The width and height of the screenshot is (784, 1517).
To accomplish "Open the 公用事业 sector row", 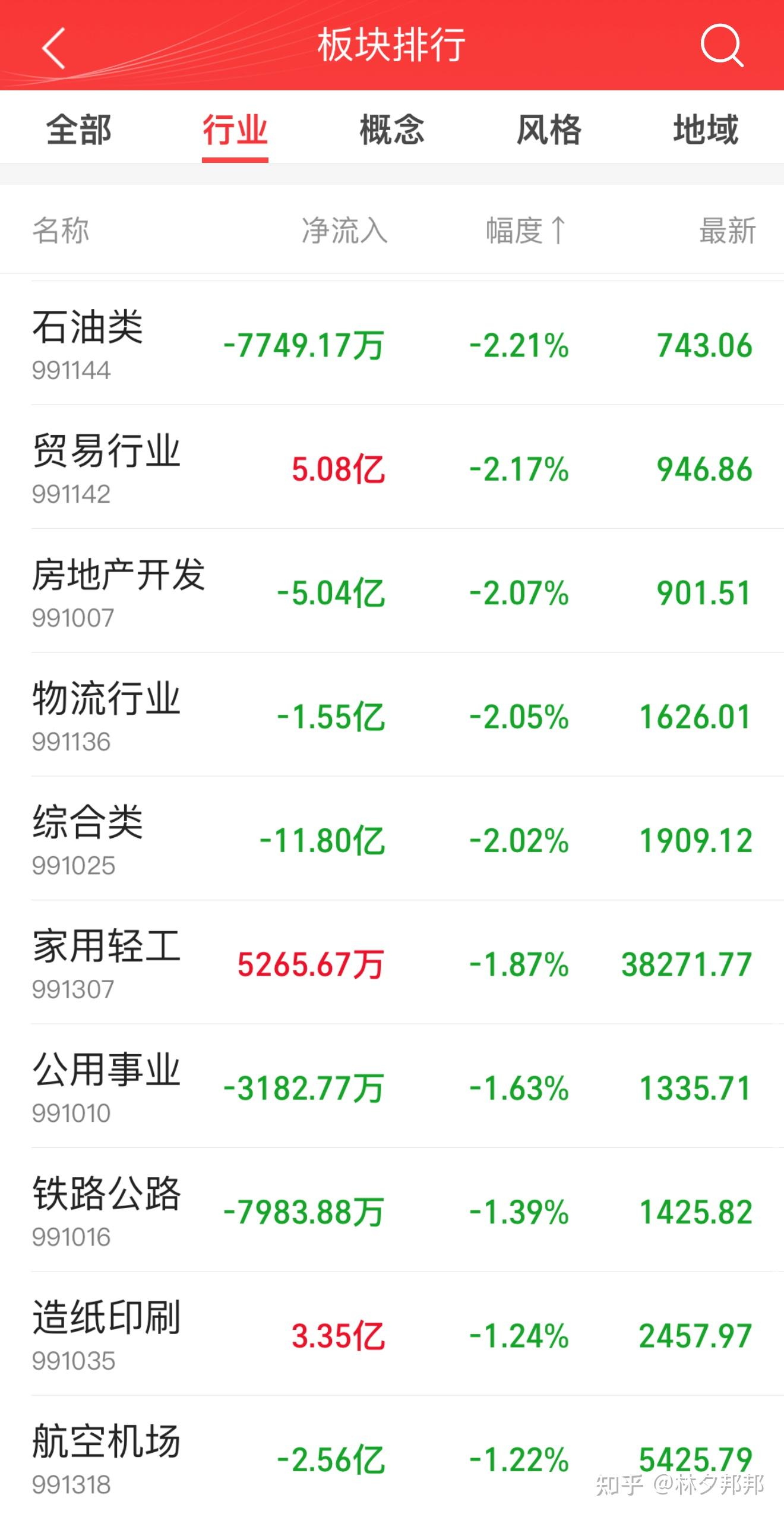I will point(392,1090).
